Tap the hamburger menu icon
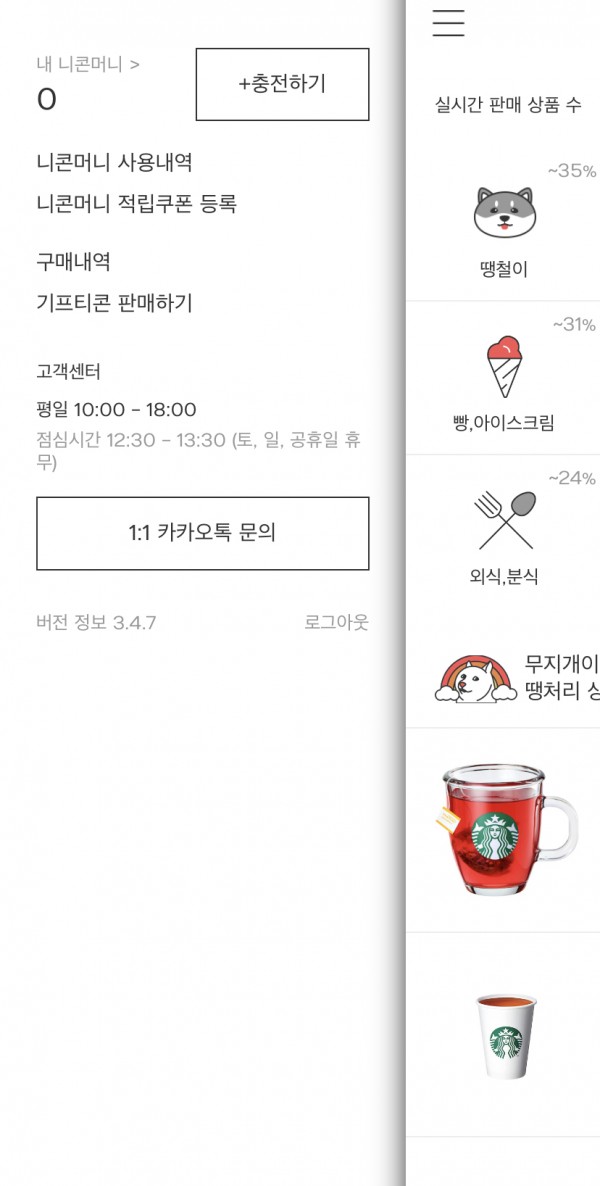Screen dimensions: 600x1186 click(448, 23)
